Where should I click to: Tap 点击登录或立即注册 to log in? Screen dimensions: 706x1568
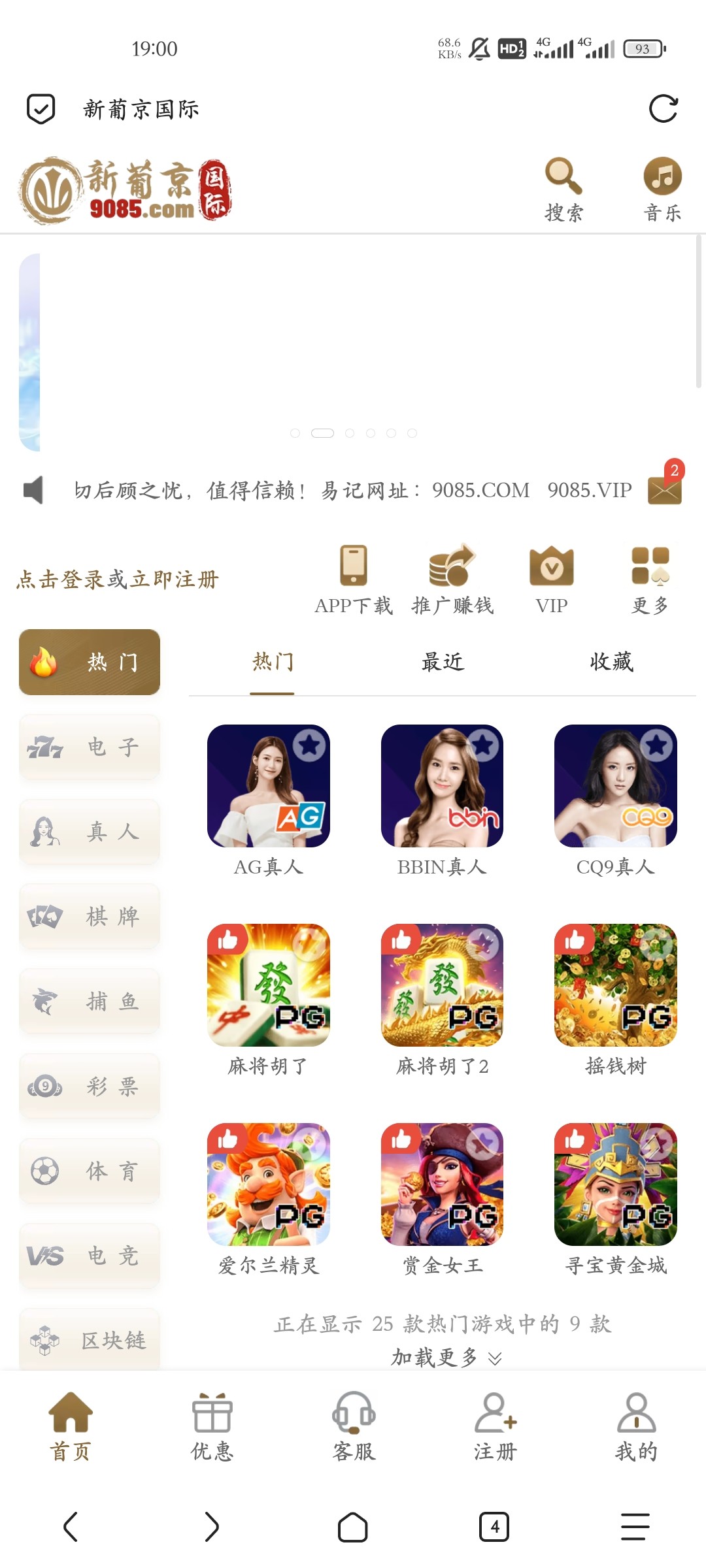click(x=118, y=580)
